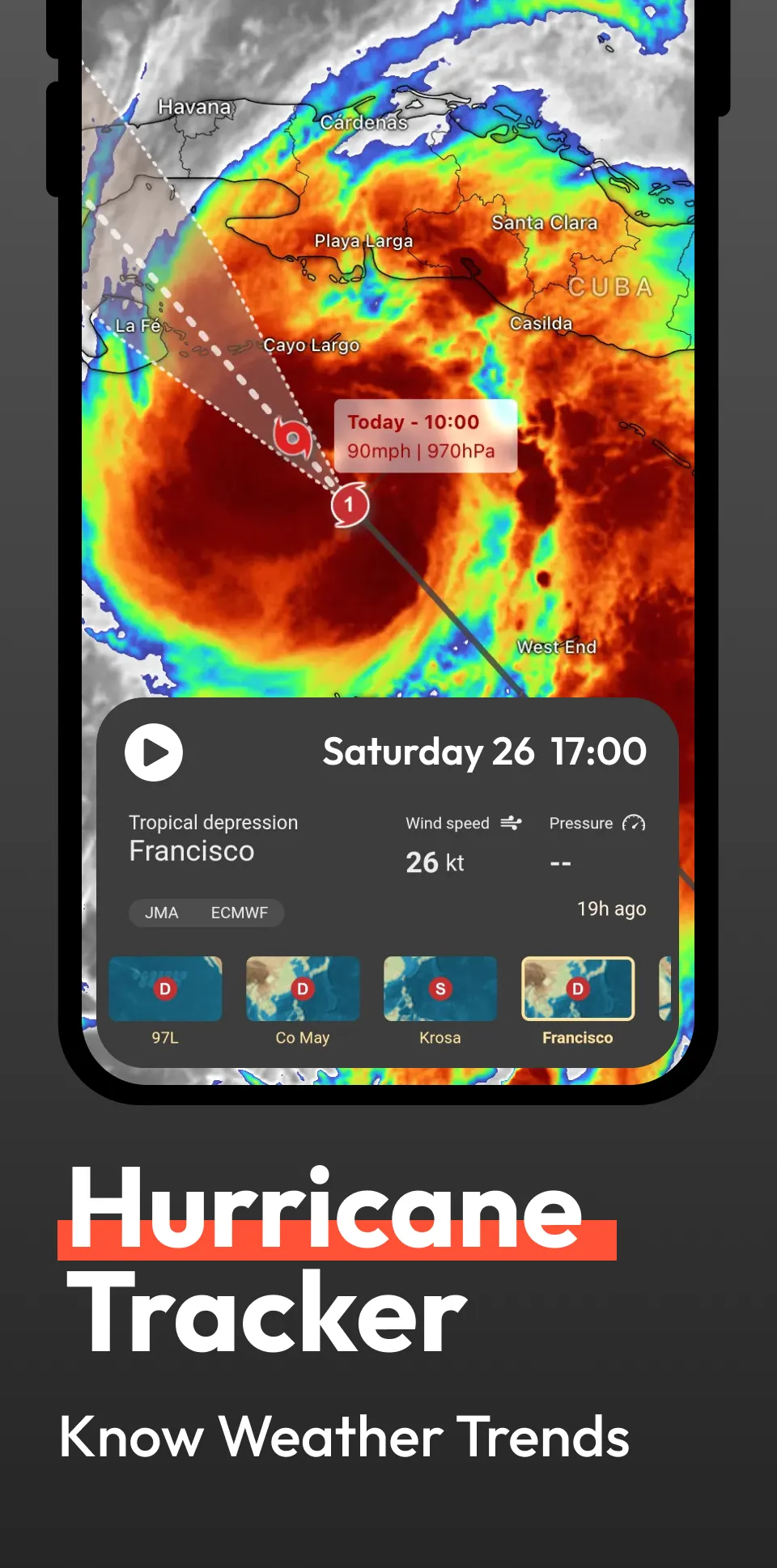
Task: Click the Today - 10:00 forecast popup
Action: (x=427, y=436)
